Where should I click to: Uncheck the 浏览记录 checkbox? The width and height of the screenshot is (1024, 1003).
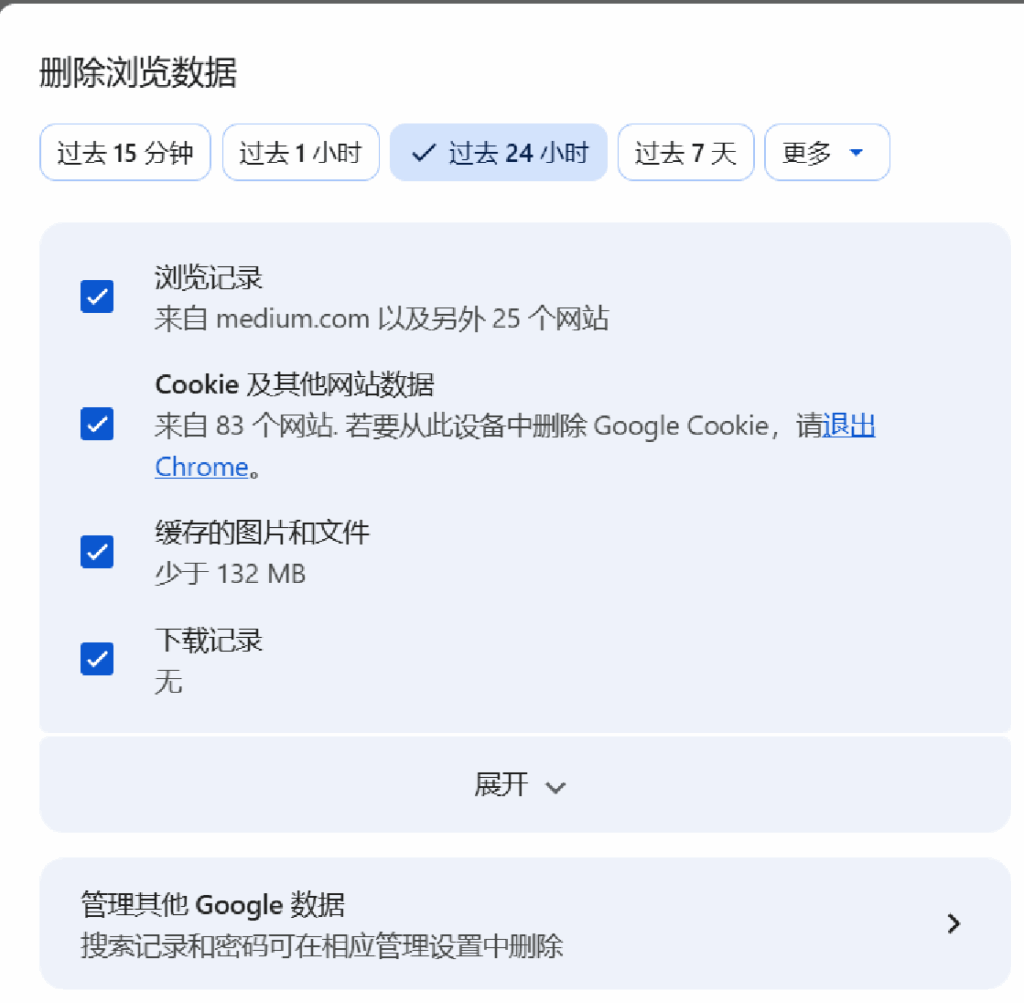tap(97, 297)
